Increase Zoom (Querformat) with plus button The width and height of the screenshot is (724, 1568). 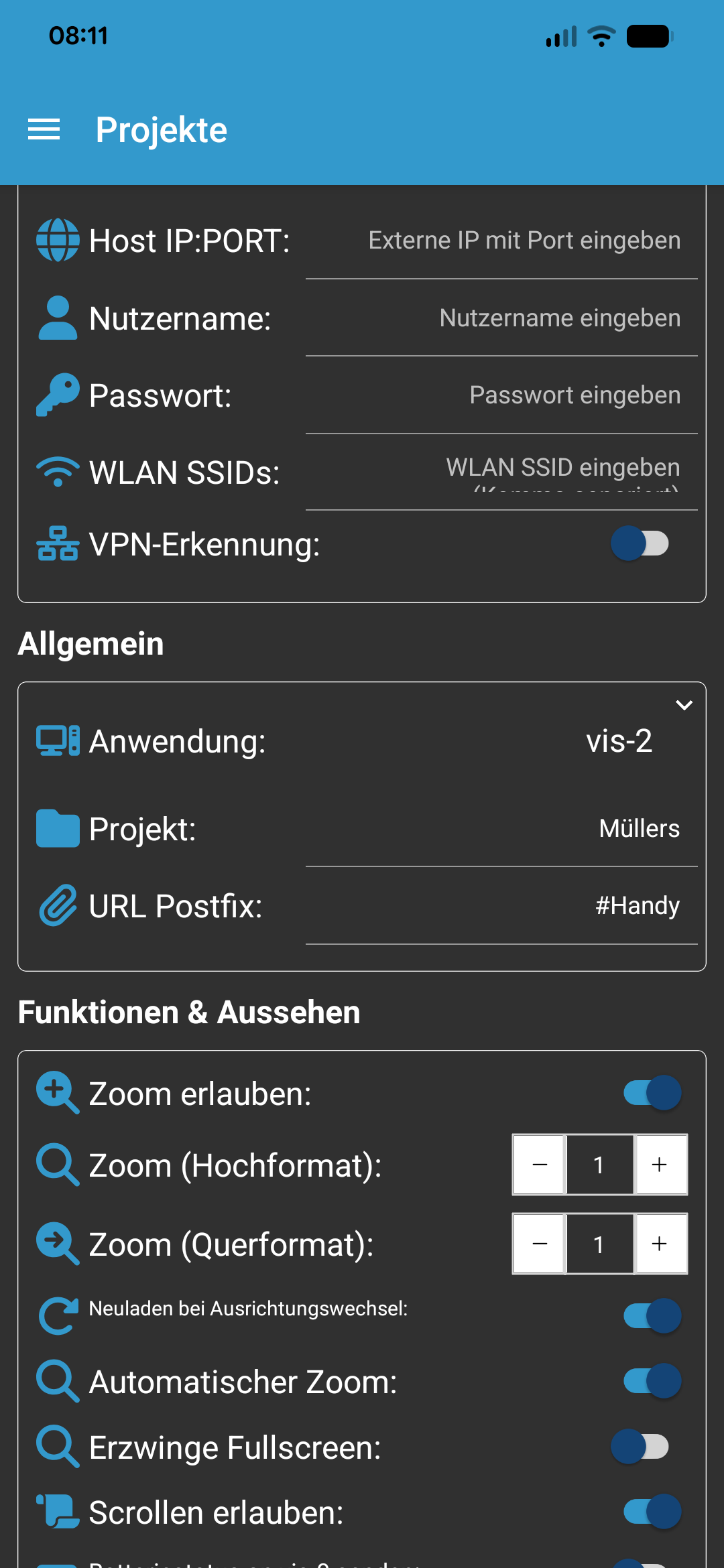tap(660, 1244)
